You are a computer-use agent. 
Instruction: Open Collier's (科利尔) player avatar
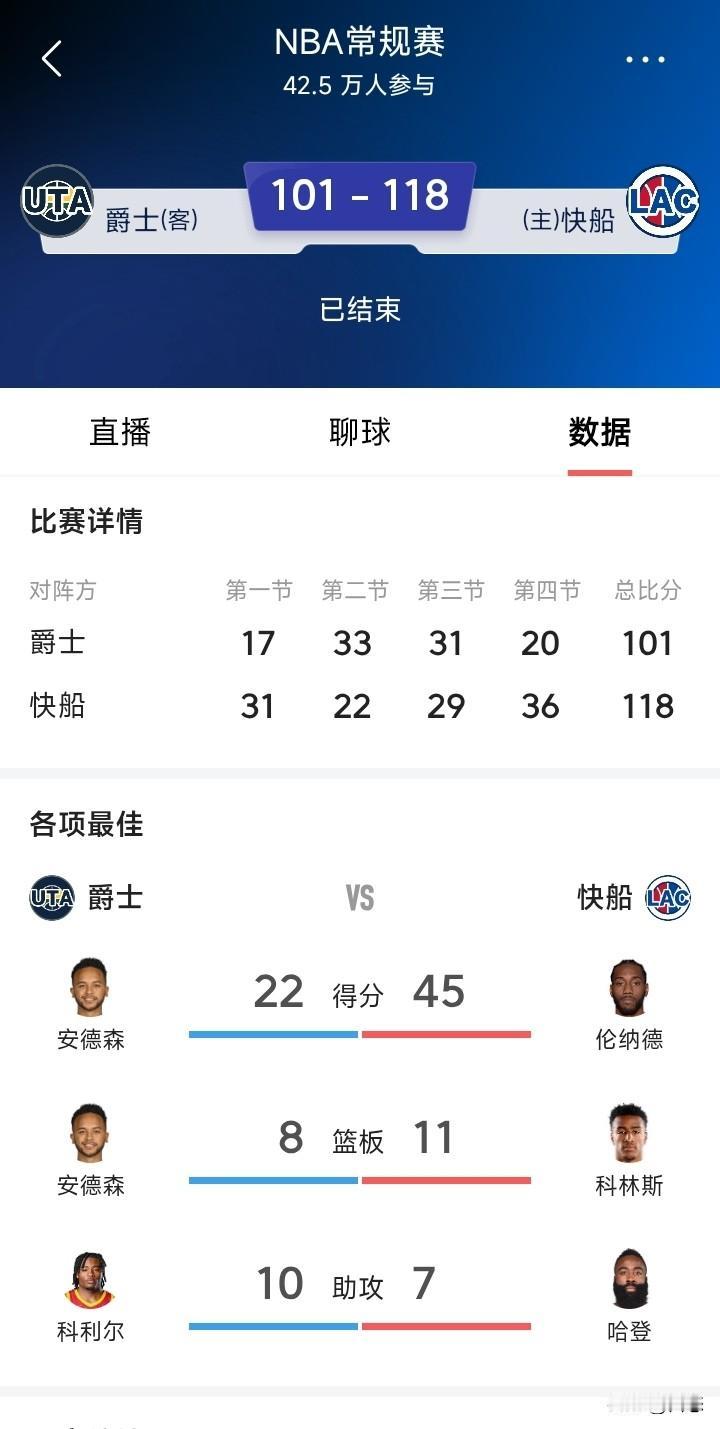click(90, 1280)
